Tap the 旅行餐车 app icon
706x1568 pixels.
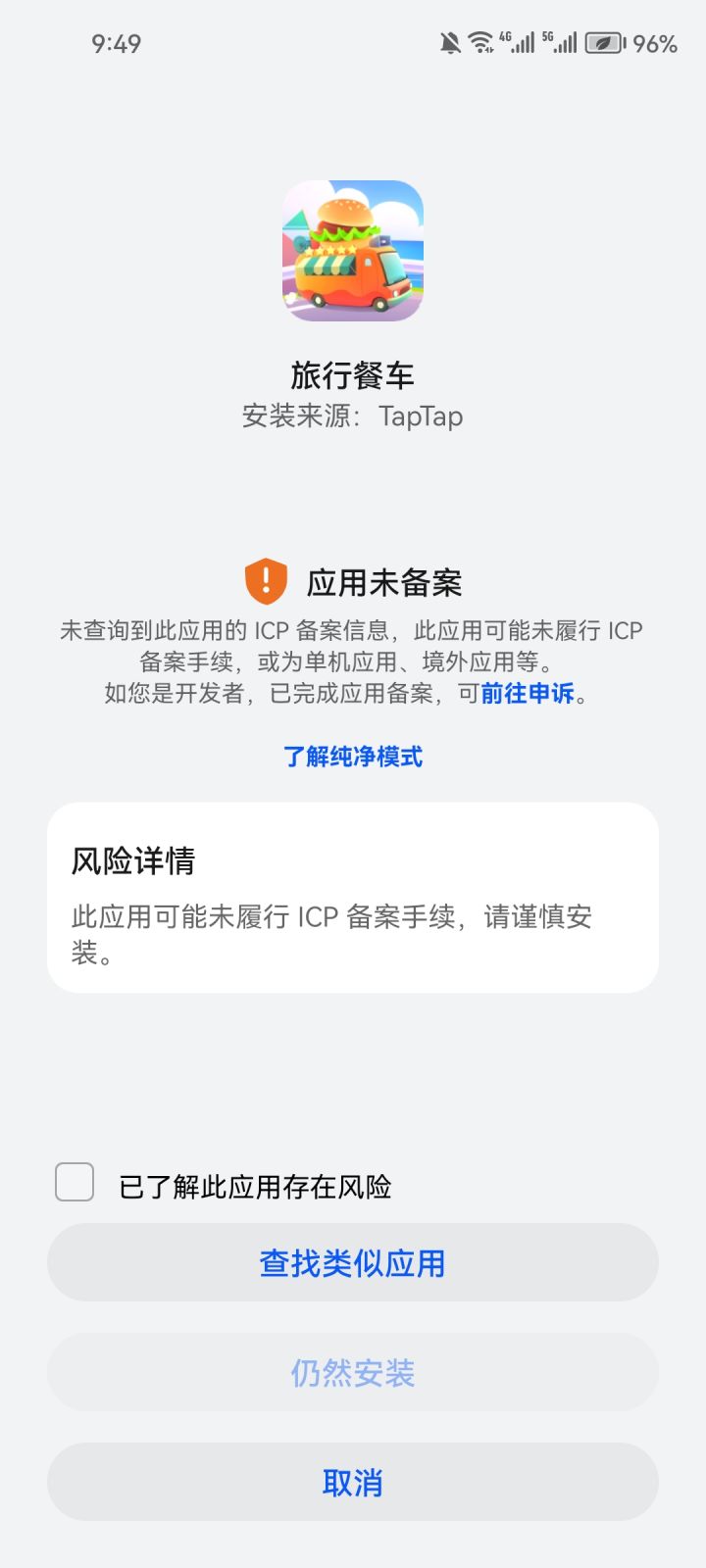click(x=353, y=250)
